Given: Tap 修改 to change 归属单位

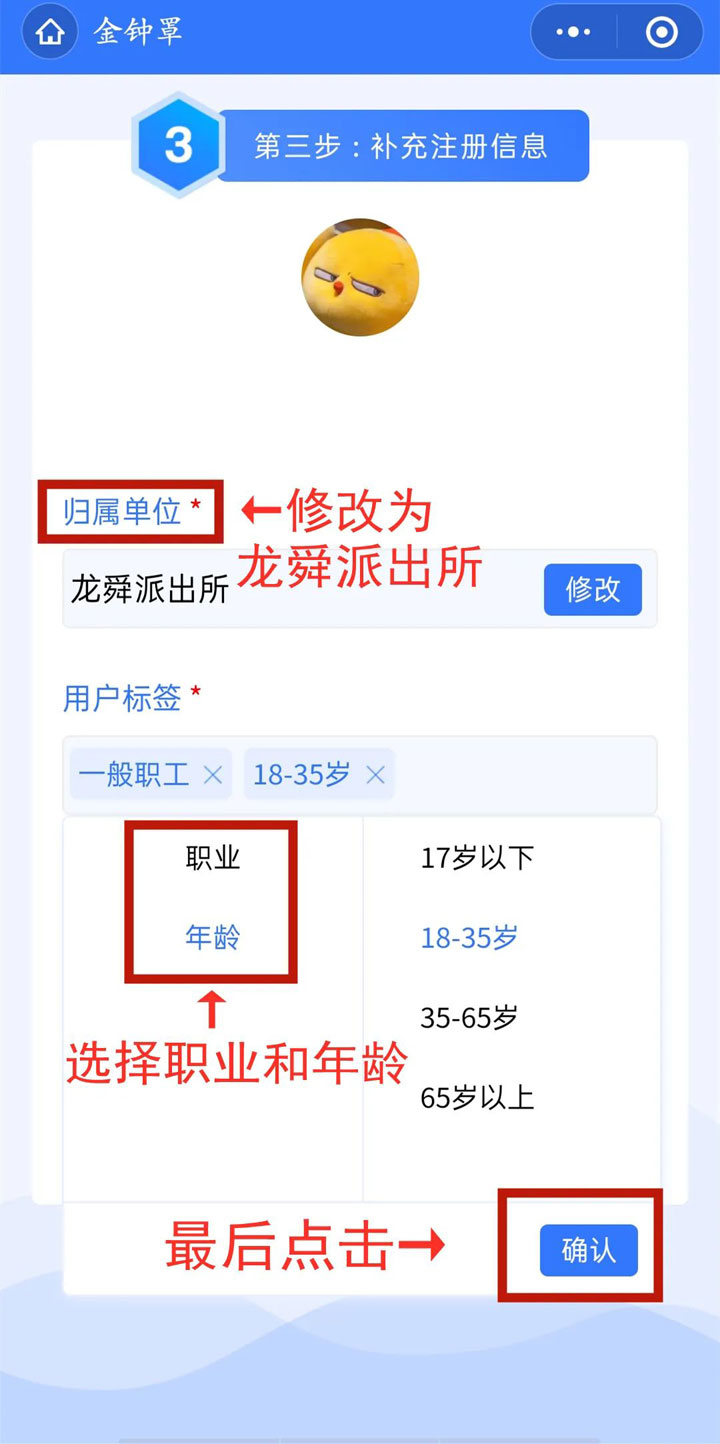Looking at the screenshot, I should pos(592,589).
